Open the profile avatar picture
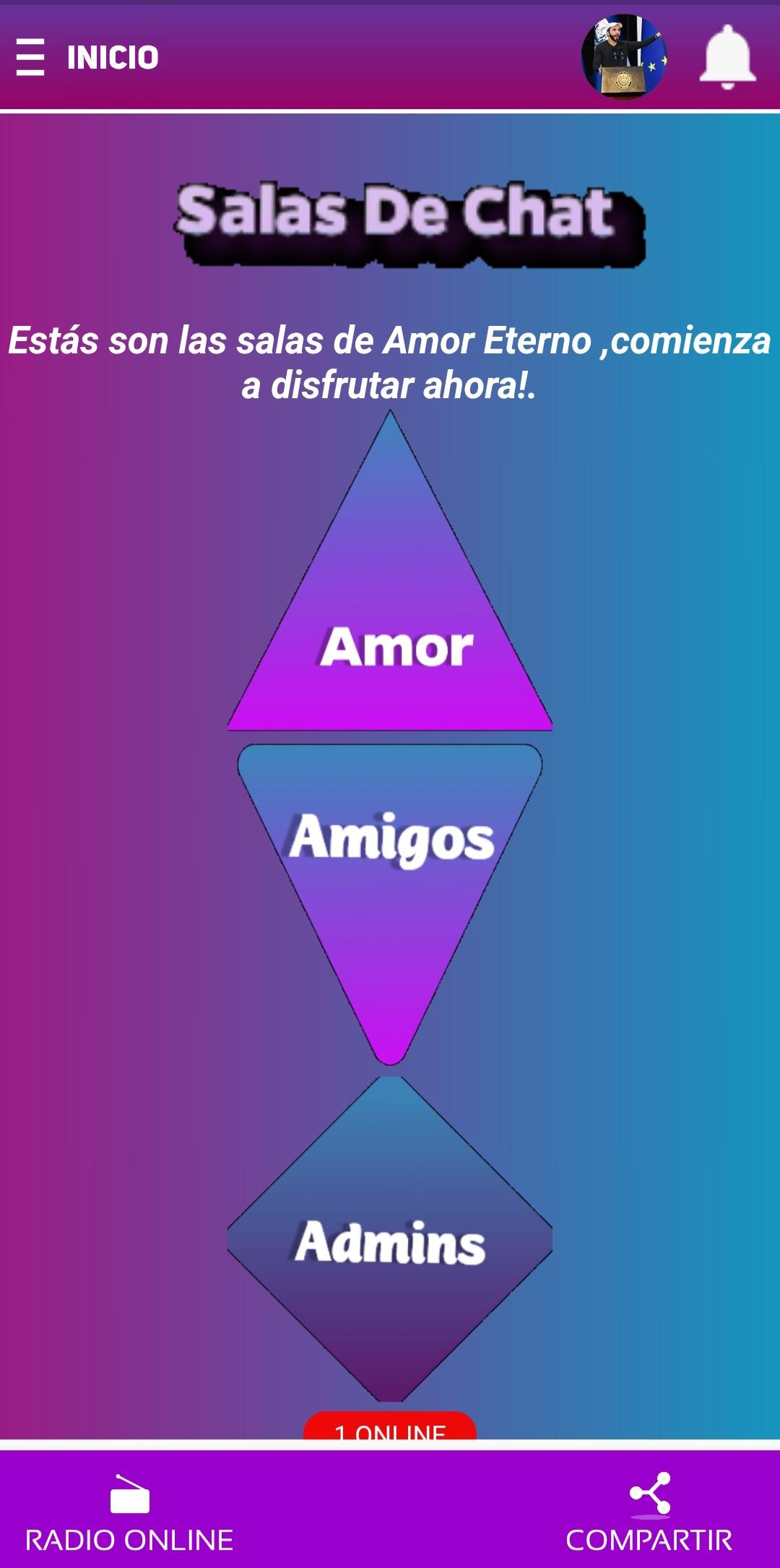Image resolution: width=780 pixels, height=1568 pixels. (x=624, y=57)
